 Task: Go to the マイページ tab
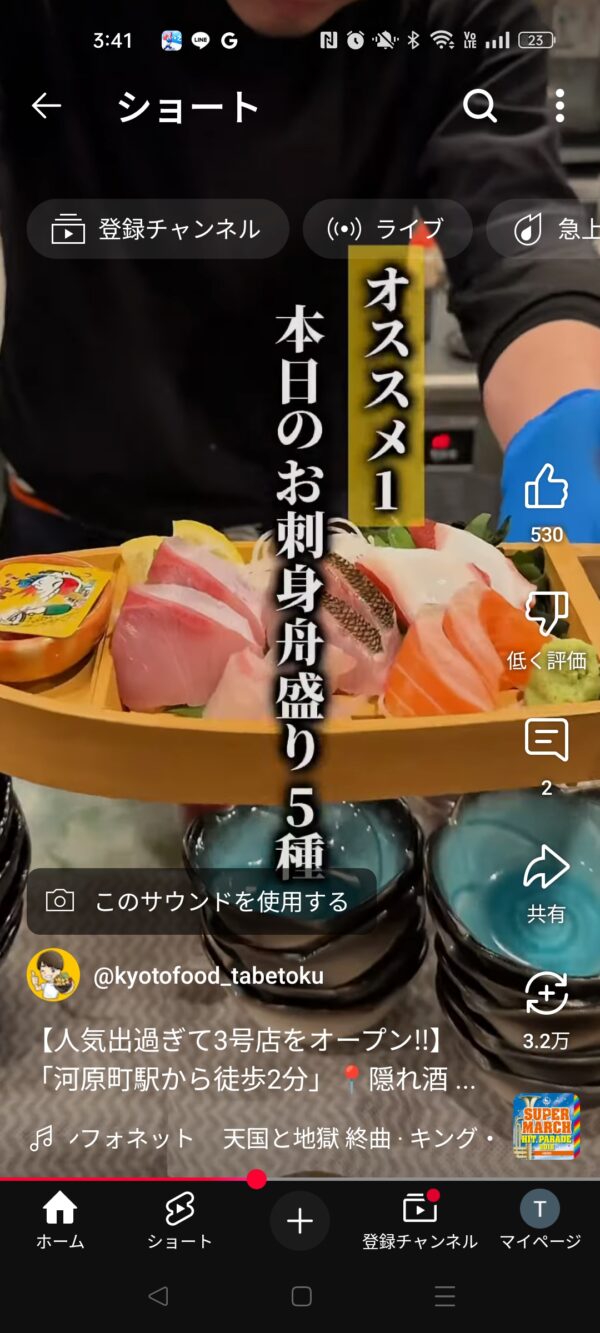pos(540,1221)
